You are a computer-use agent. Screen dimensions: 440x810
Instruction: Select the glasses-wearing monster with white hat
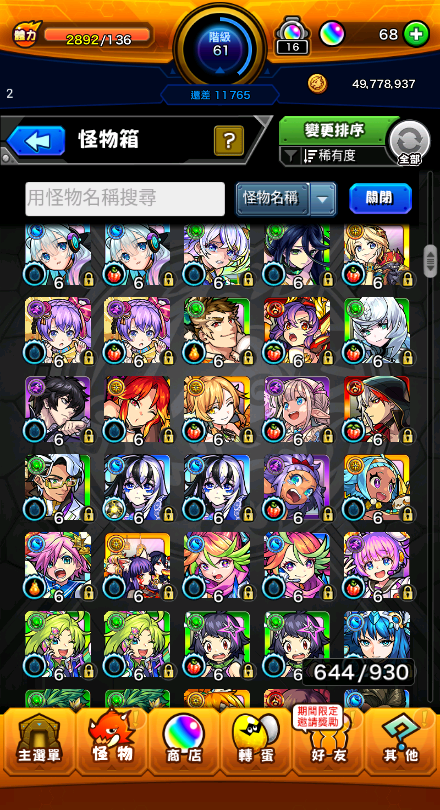(58, 489)
